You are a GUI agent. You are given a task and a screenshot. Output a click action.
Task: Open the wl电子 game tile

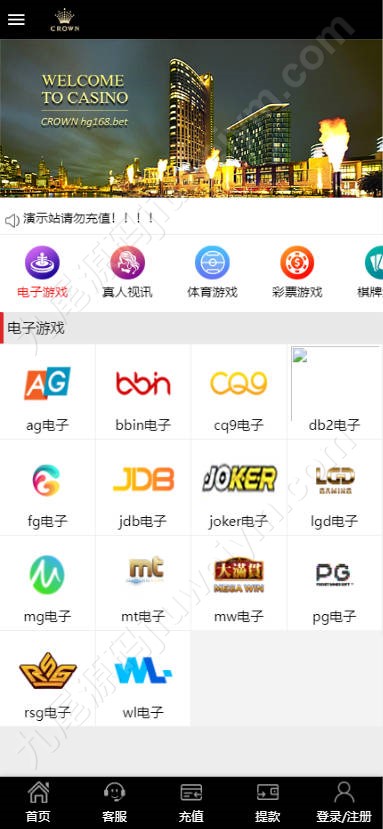[143, 678]
